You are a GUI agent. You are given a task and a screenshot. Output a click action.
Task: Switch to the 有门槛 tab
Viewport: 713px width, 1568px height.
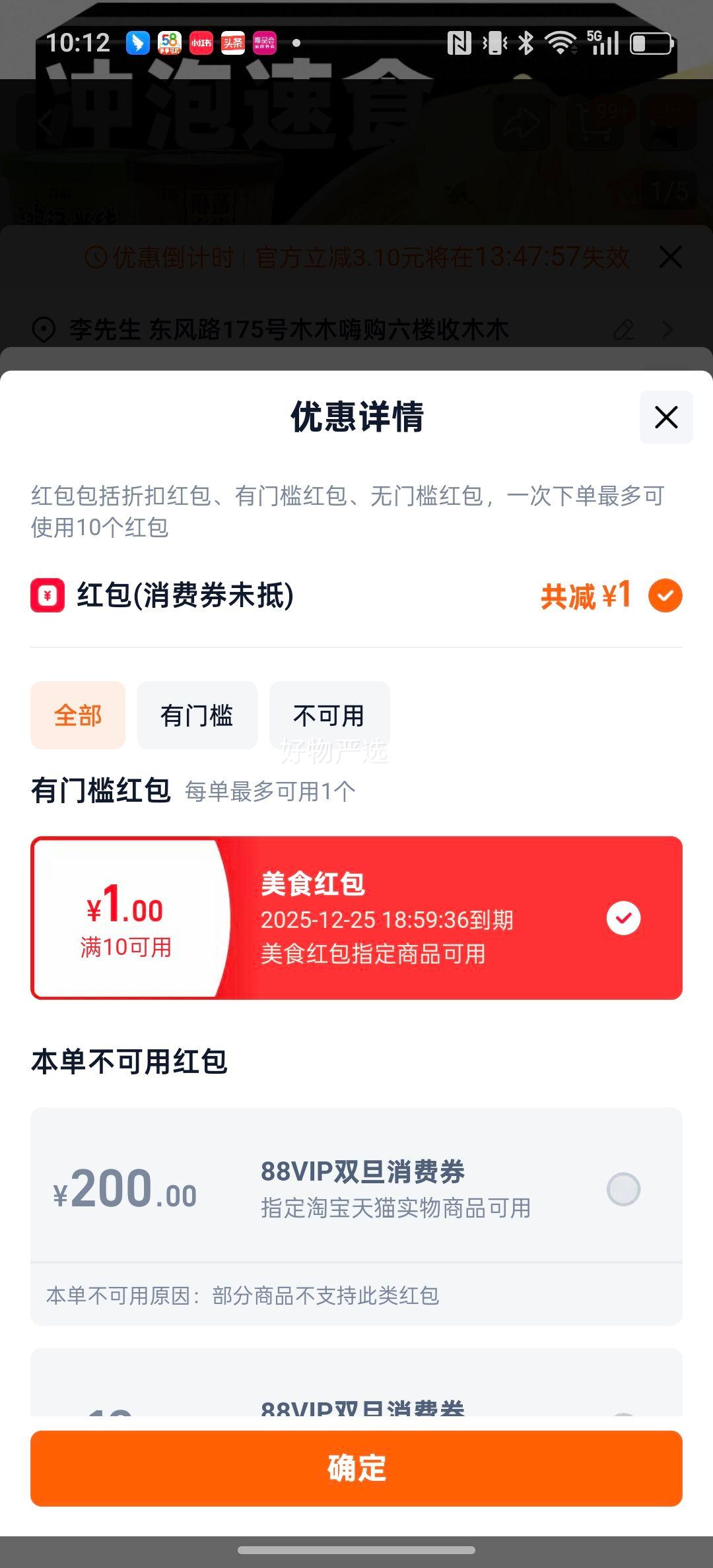click(x=197, y=715)
